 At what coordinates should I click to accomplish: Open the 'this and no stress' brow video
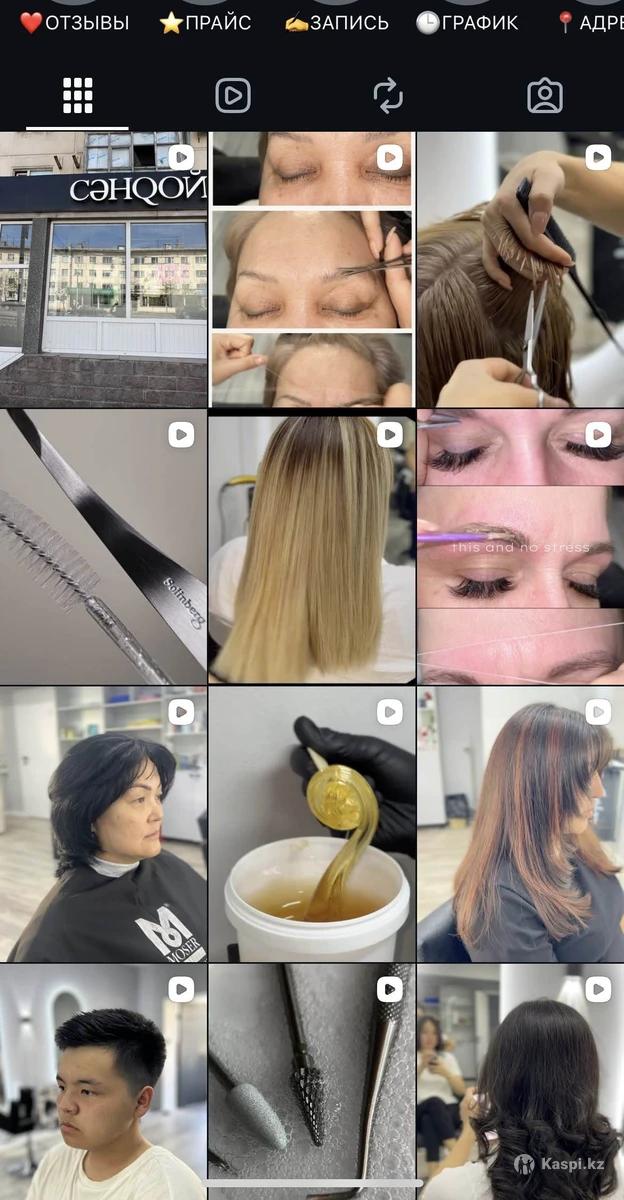[520, 547]
